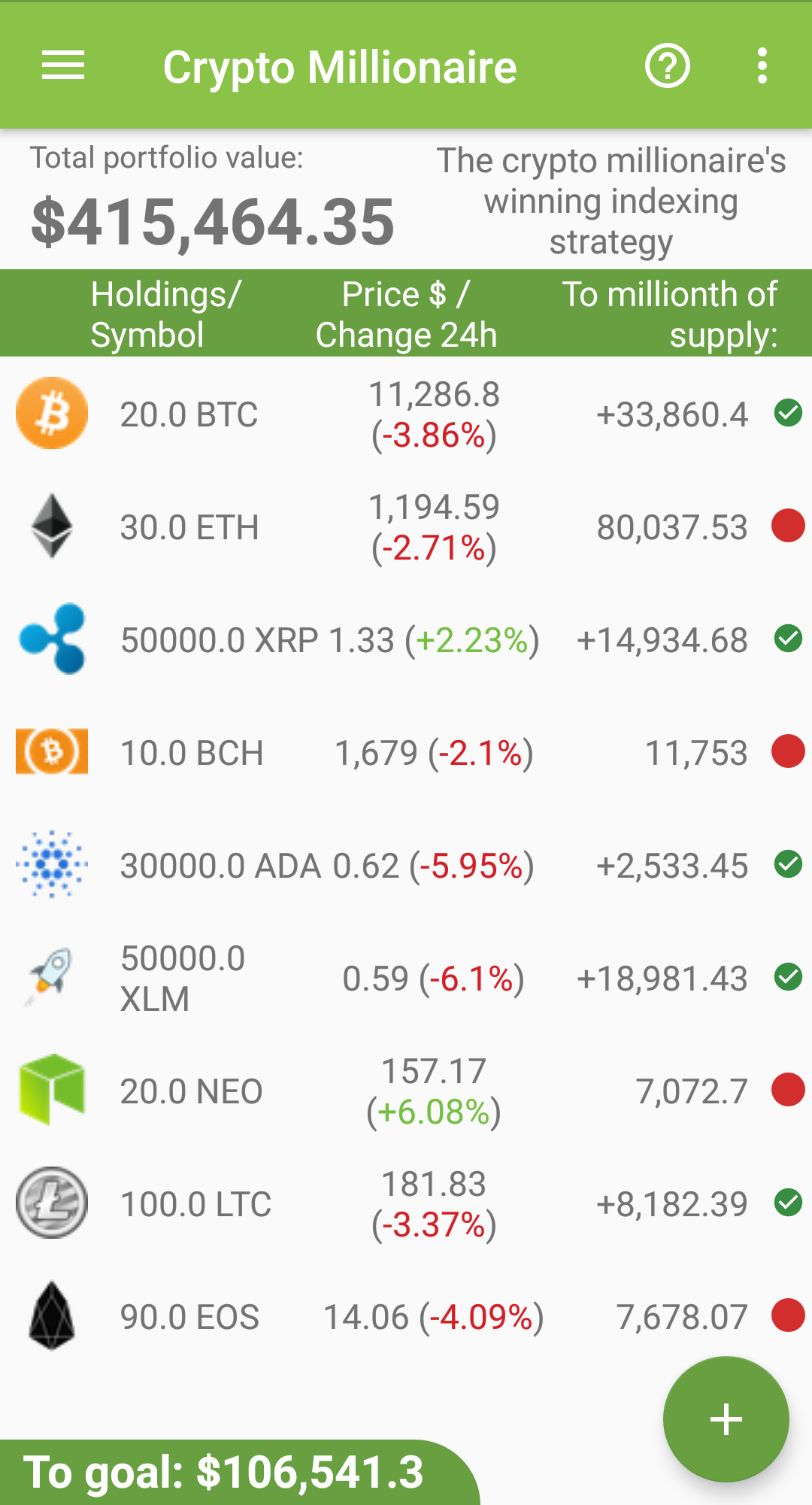This screenshot has height=1505, width=812.
Task: Open the three-dot overflow menu
Action: pos(762,66)
